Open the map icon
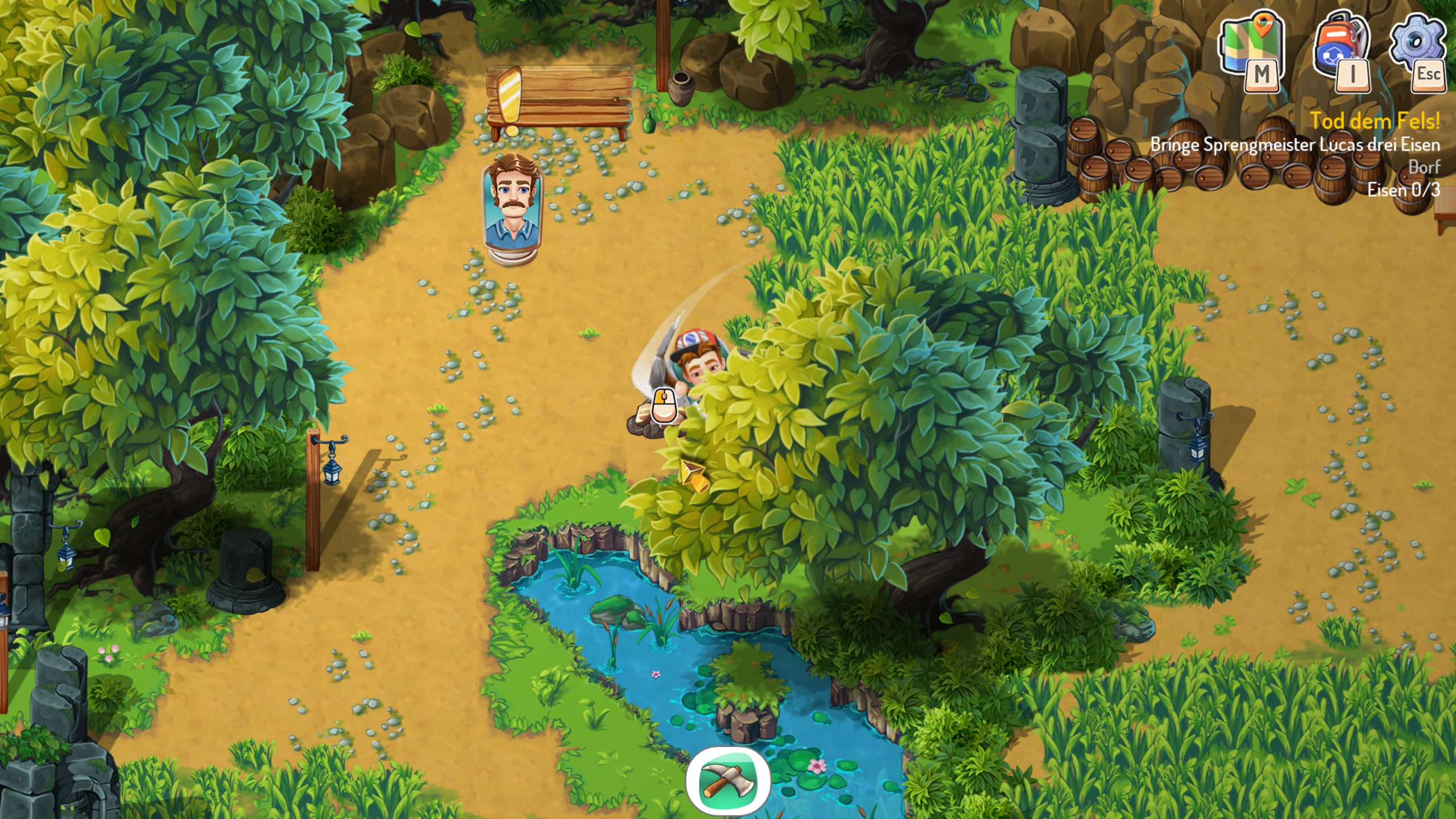Screen dimensions: 1456x819 click(1251, 48)
